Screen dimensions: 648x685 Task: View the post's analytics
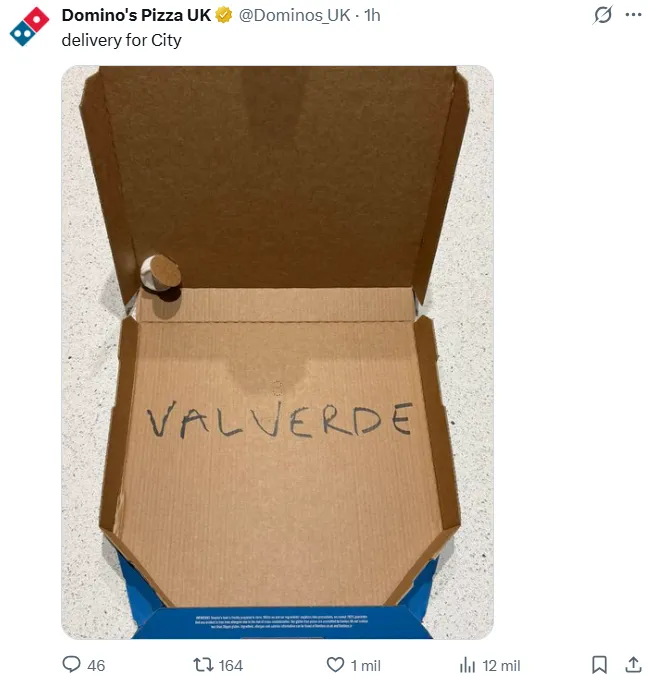pos(467,665)
